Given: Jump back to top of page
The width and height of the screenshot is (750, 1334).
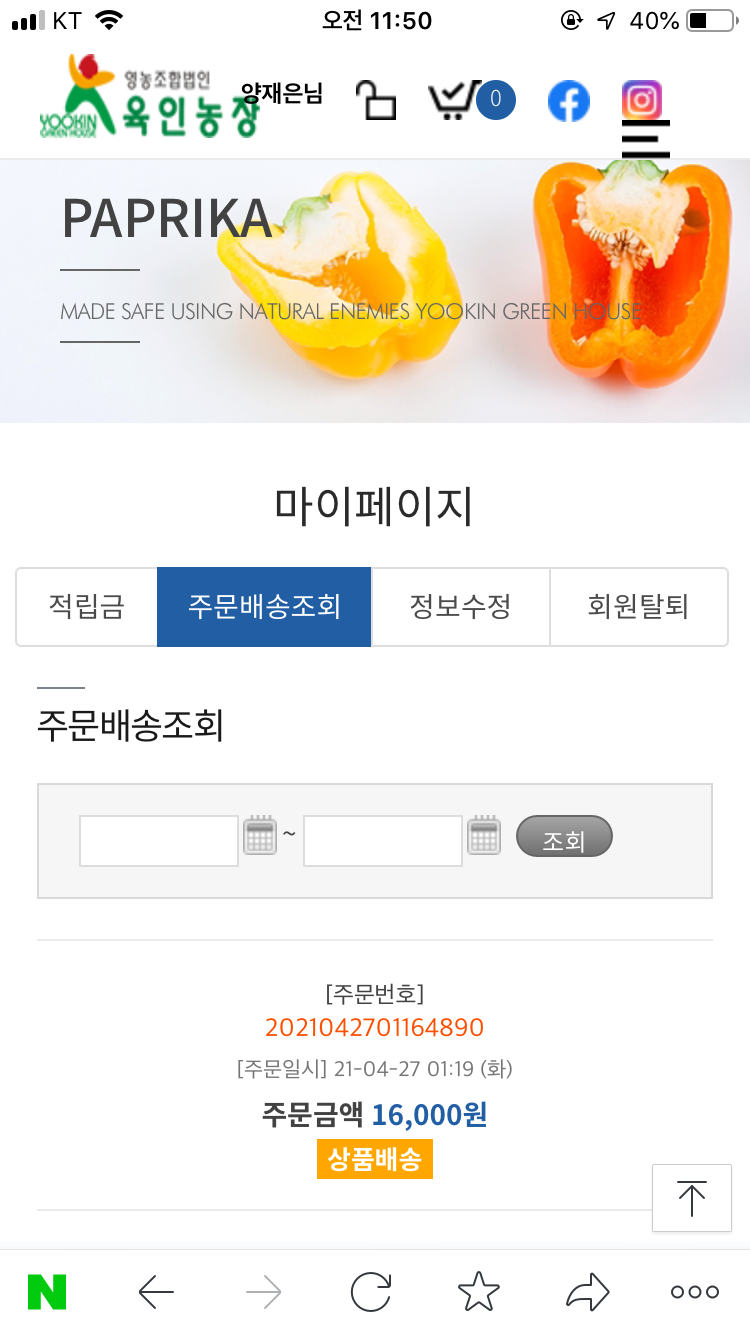Looking at the screenshot, I should (x=691, y=1197).
